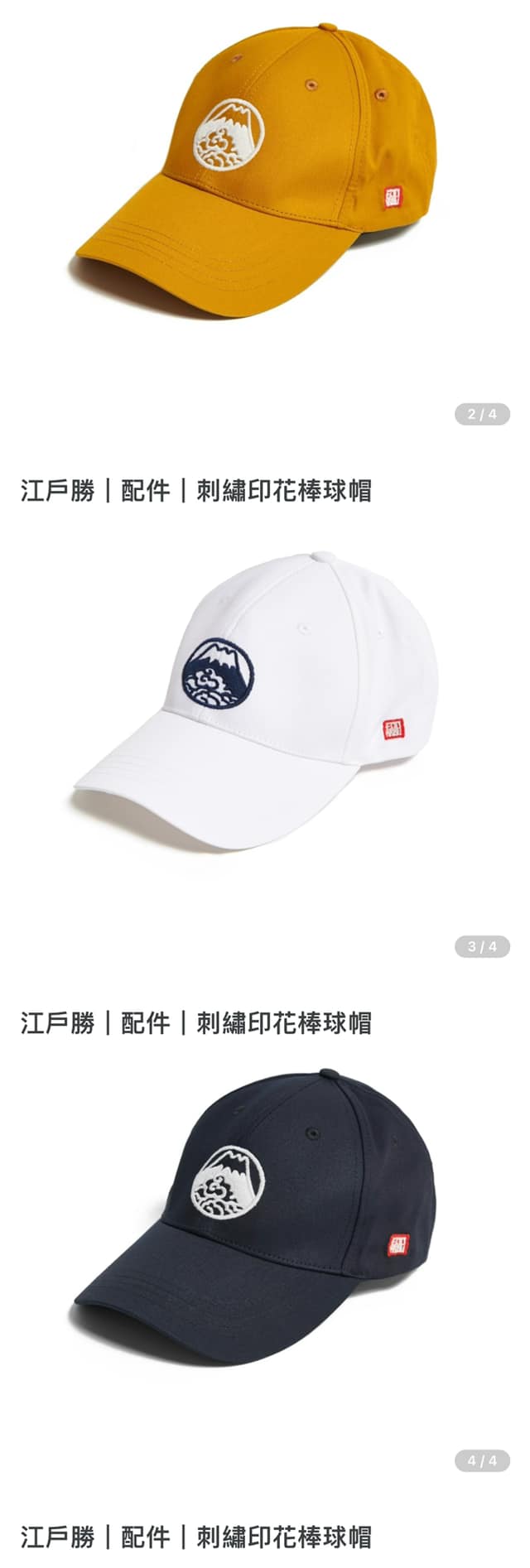The height and width of the screenshot is (1568, 530).
Task: Open the white baseball cap photo
Action: (257, 704)
